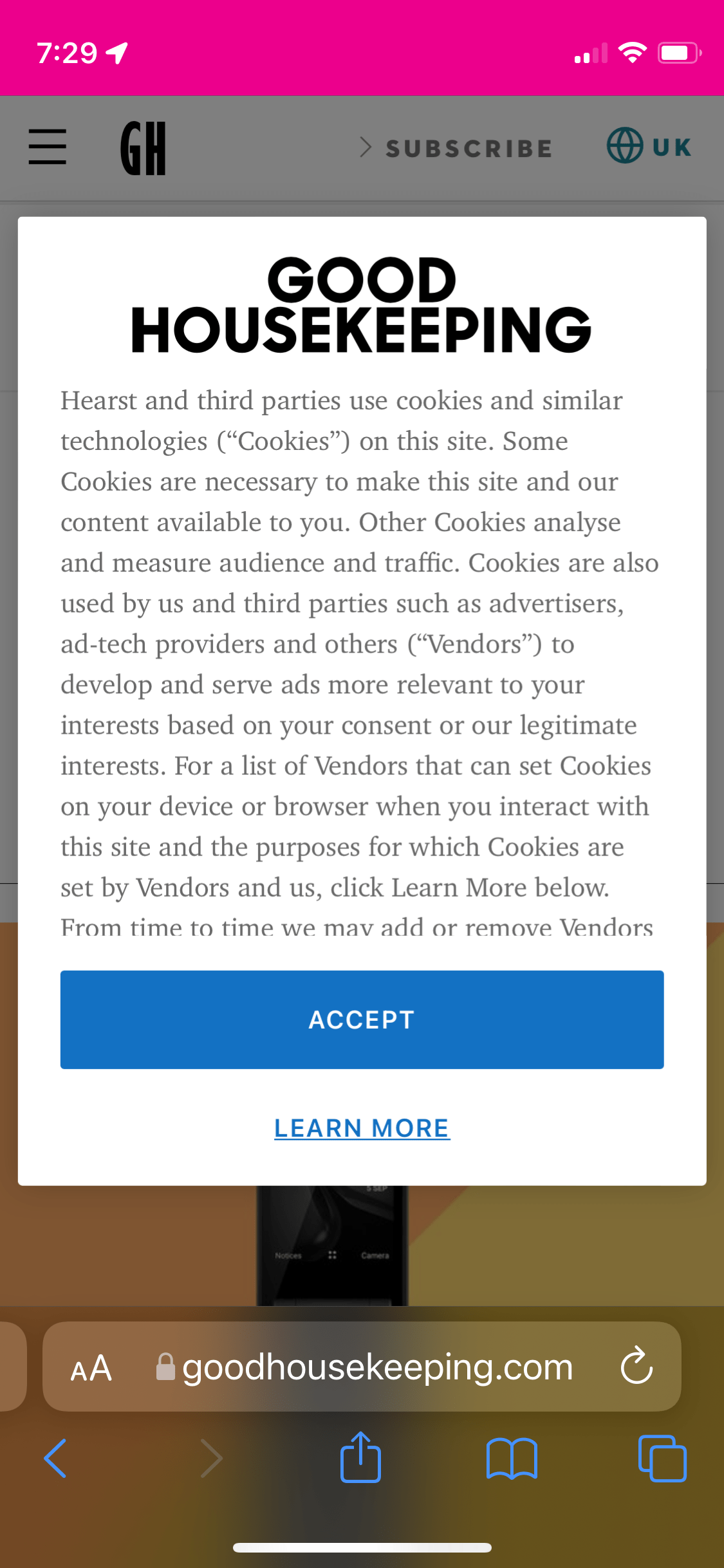Open the Safari share sheet
Image resolution: width=724 pixels, height=1568 pixels.
pos(360,1457)
